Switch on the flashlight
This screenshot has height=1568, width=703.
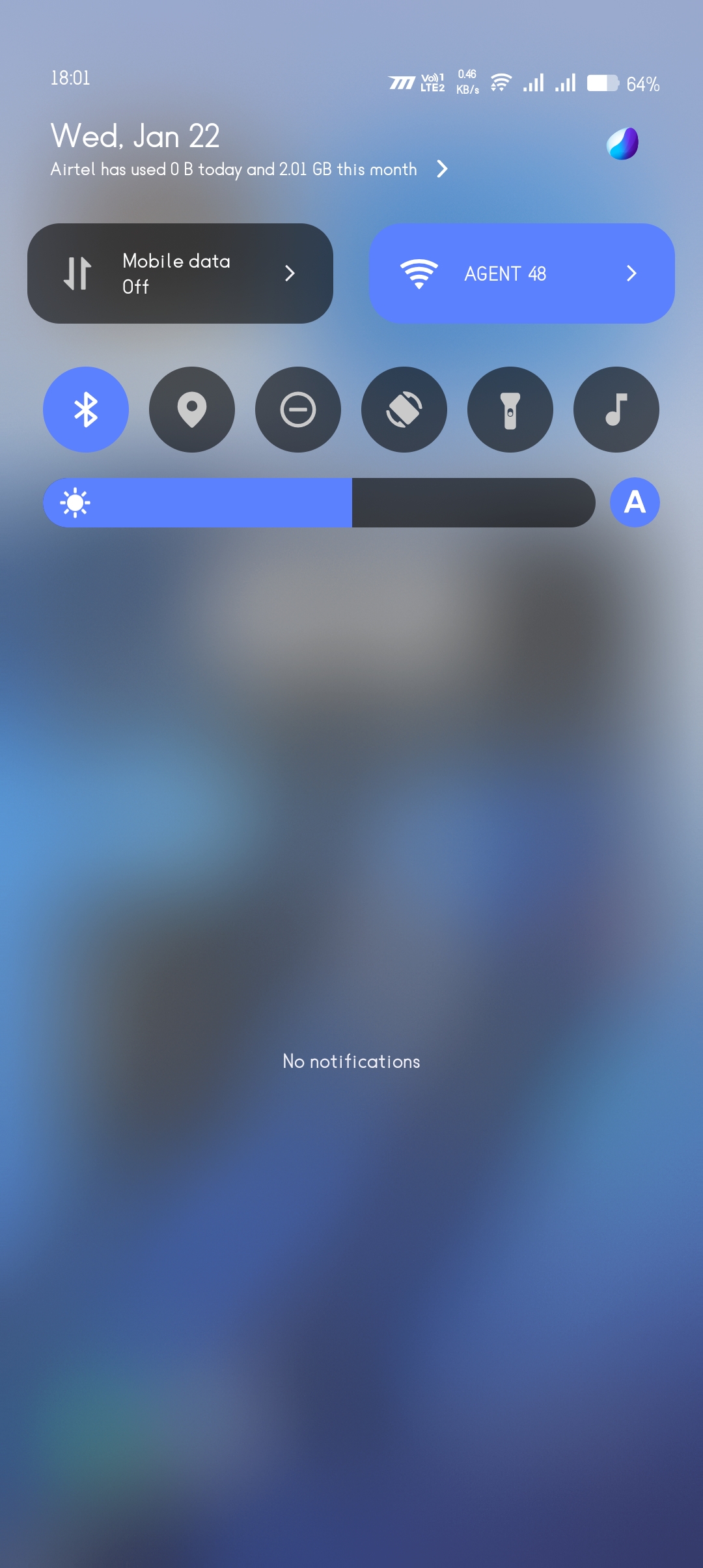coord(510,410)
